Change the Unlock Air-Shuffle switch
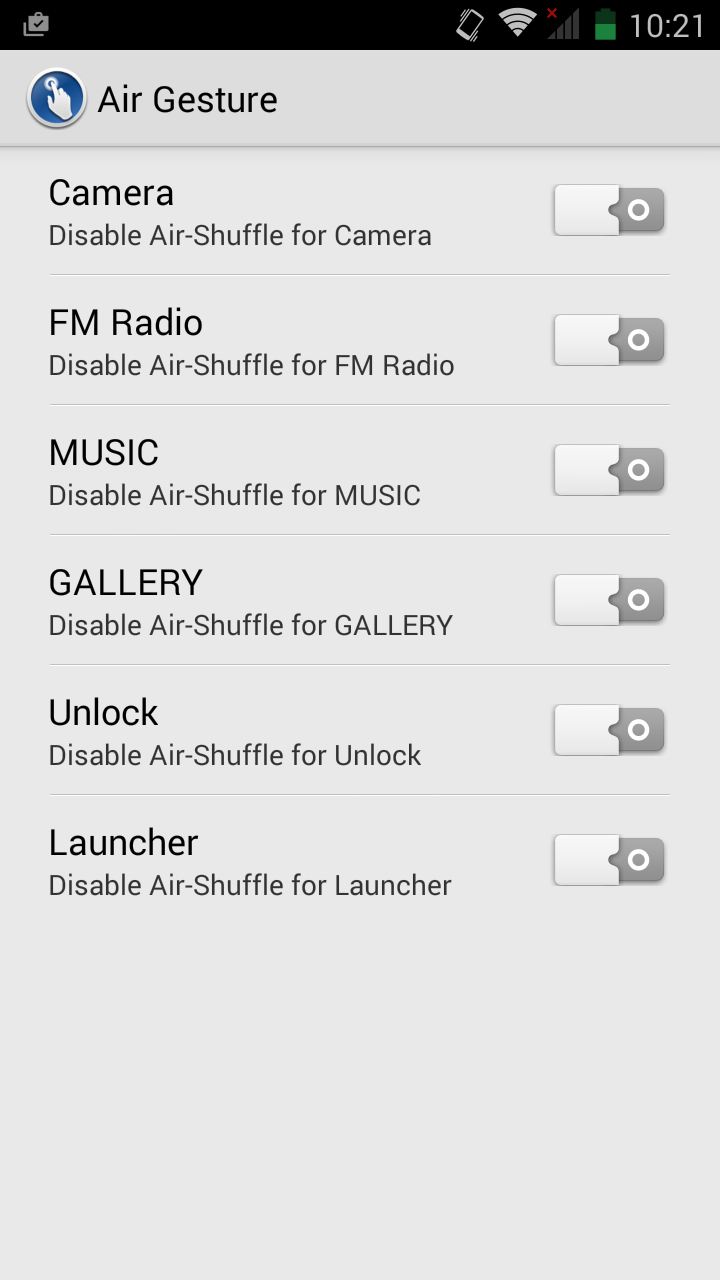Image resolution: width=720 pixels, height=1280 pixels. (609, 730)
